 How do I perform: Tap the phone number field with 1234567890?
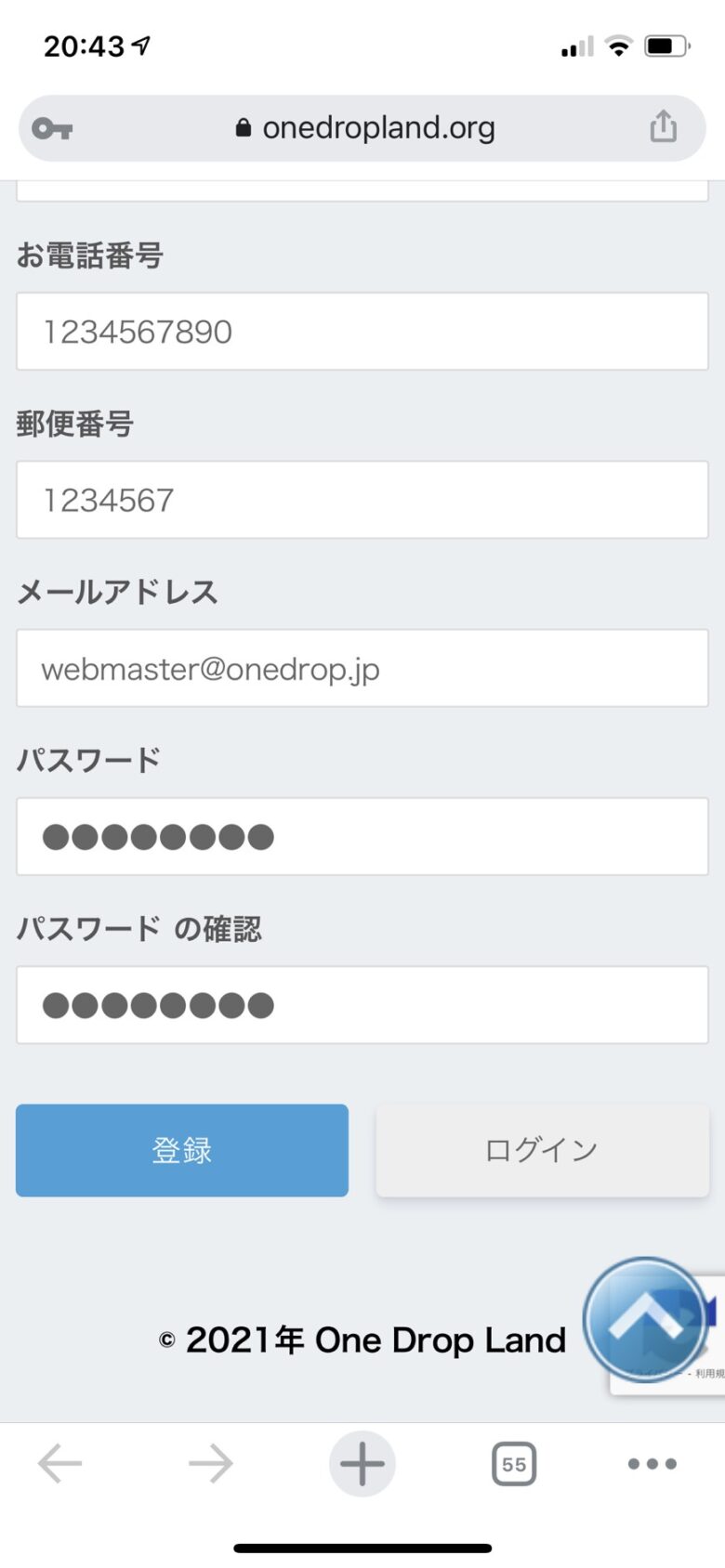(362, 332)
